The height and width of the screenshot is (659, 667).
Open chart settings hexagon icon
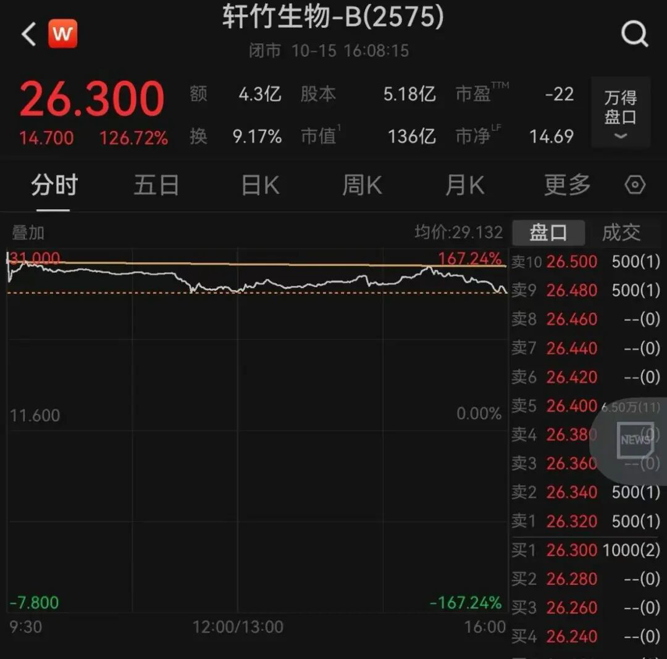pos(634,185)
